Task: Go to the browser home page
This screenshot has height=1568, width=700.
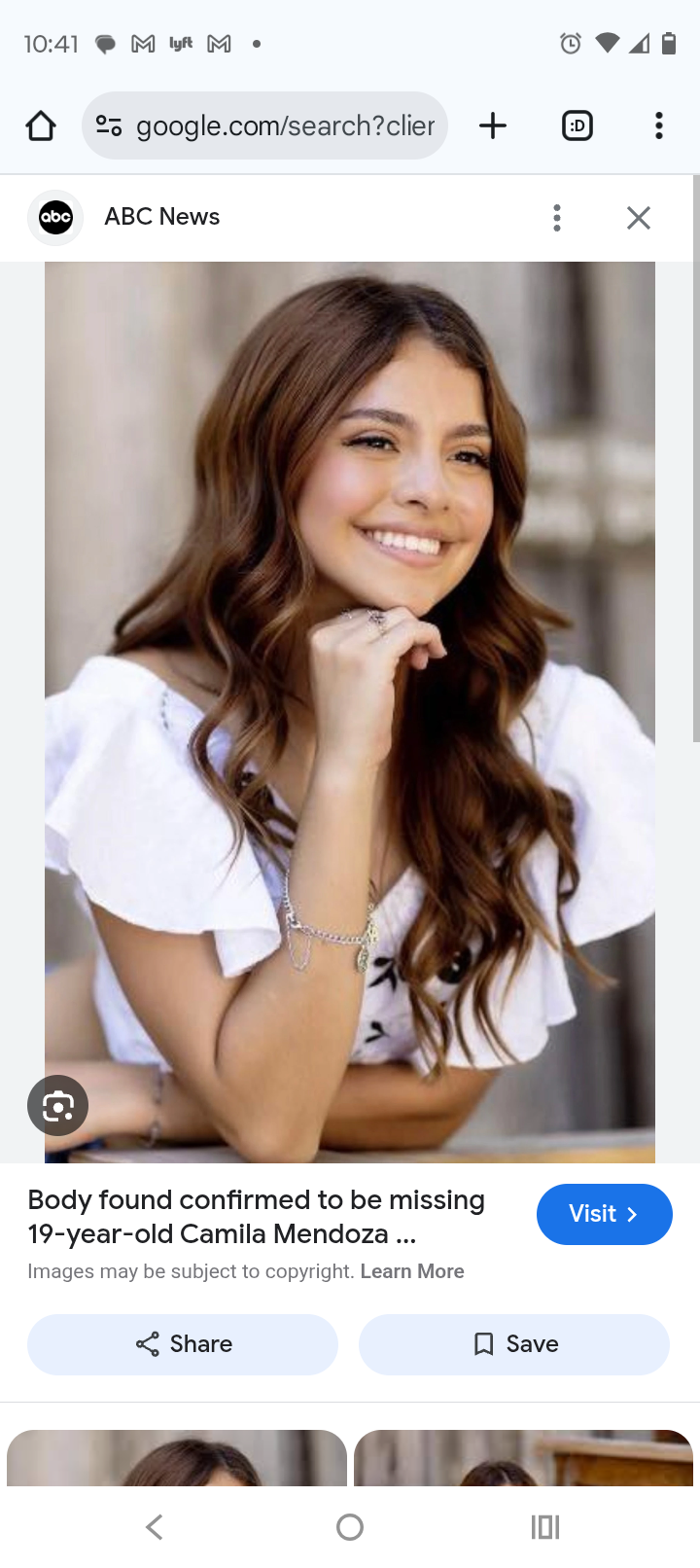Action: click(x=41, y=125)
